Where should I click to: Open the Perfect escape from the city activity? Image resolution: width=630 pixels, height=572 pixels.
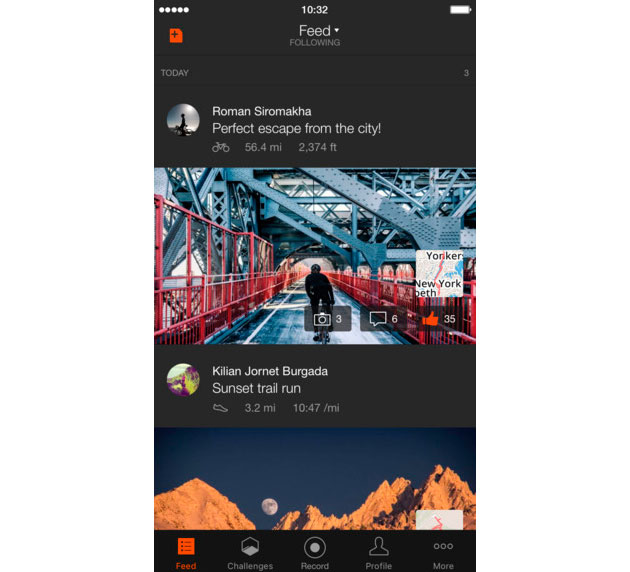tap(296, 129)
